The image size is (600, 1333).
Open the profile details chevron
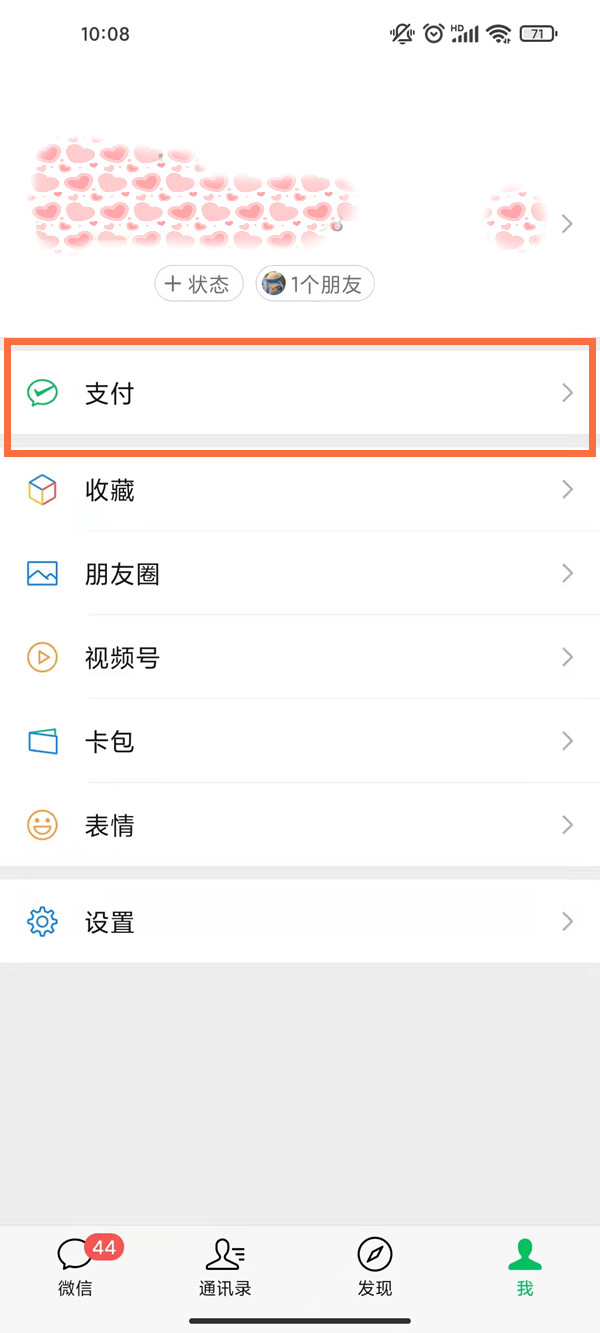coord(567,224)
